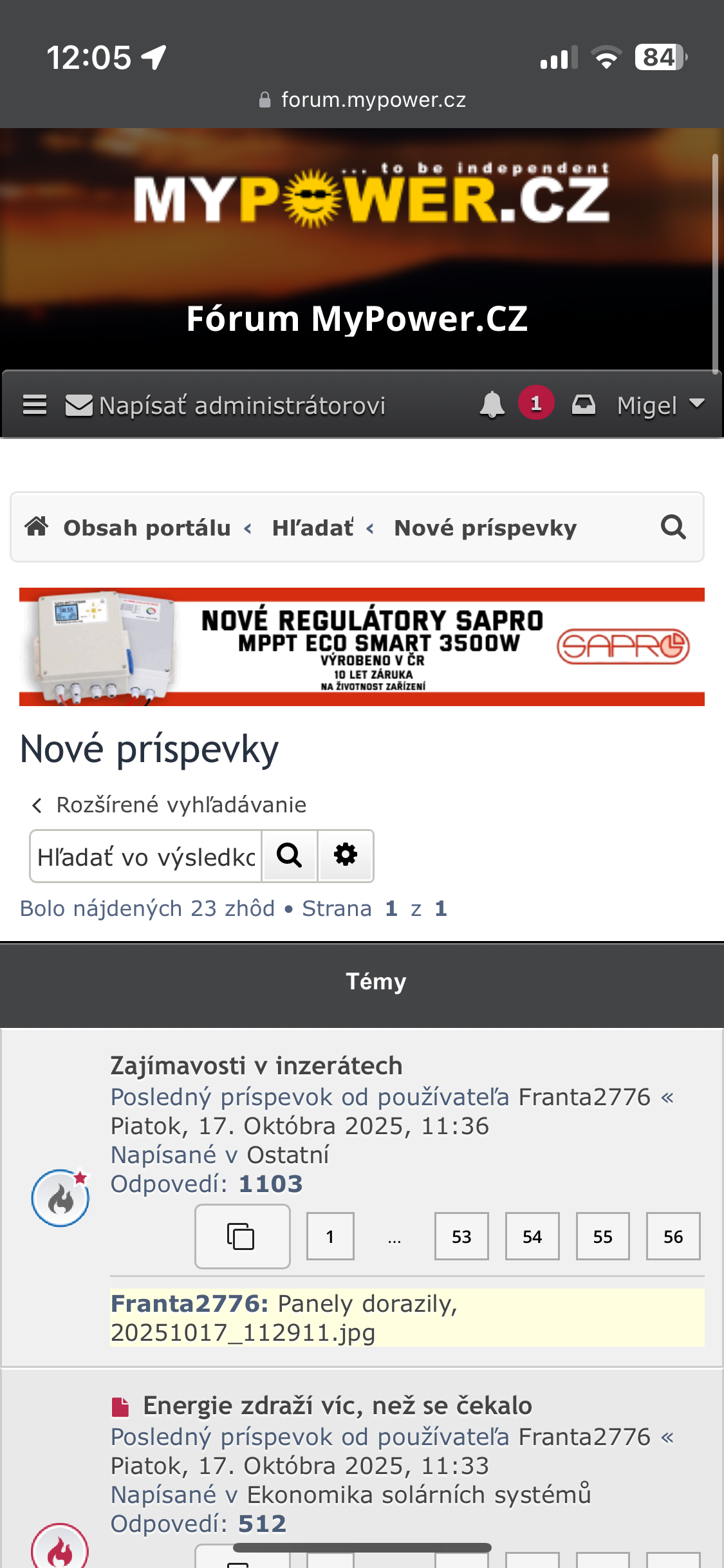Focus the Hľadať vo výsledkoch field
The width and height of the screenshot is (724, 1568).
tap(147, 857)
